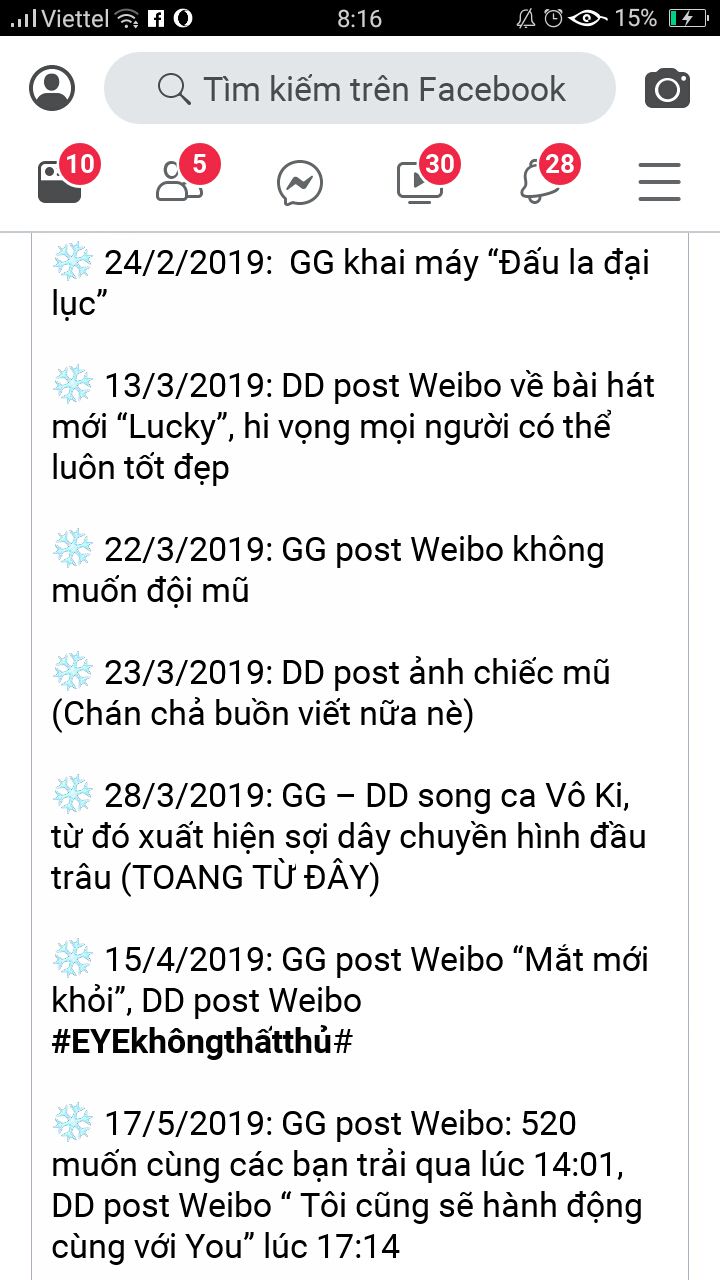Open the notifications bell
720x1280 pixels.
pos(540,181)
